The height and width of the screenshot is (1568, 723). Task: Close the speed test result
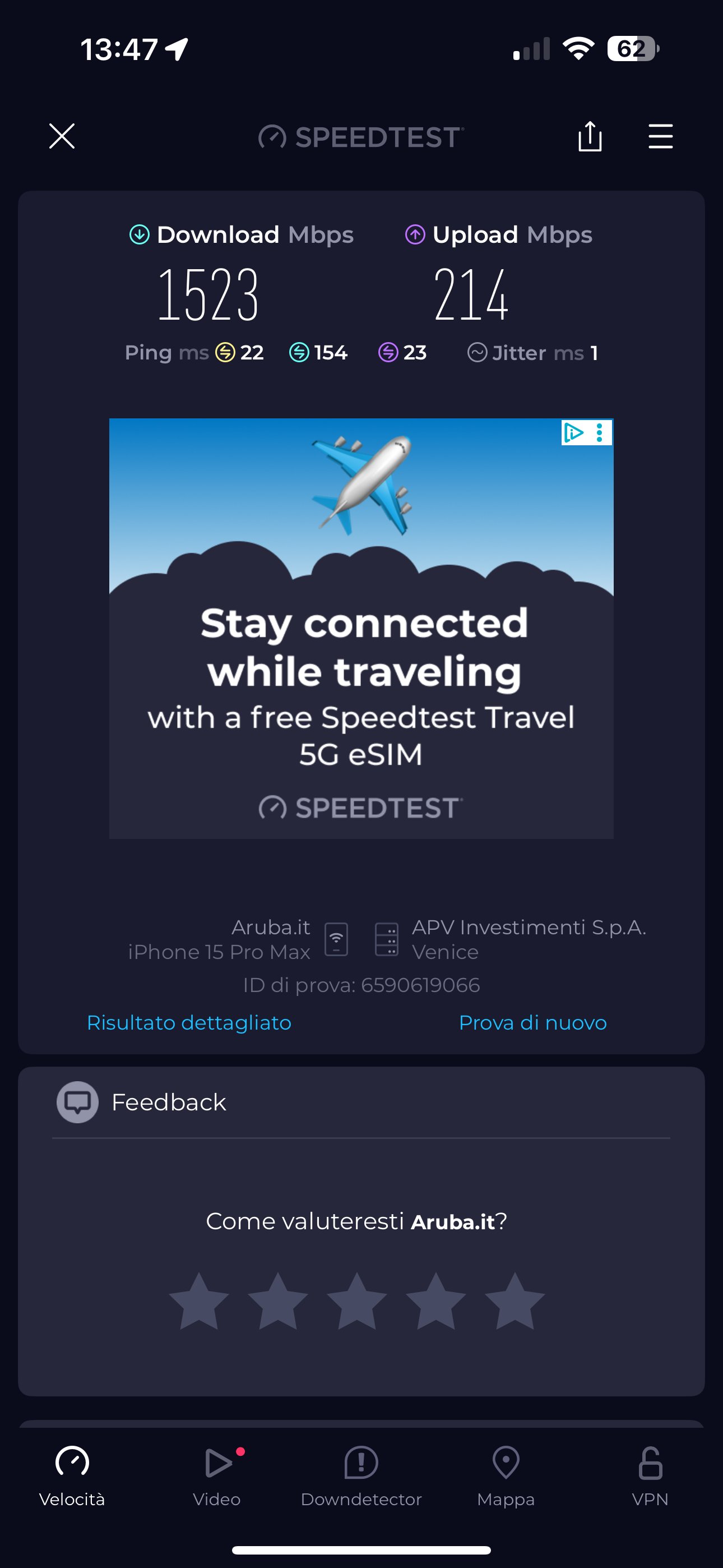click(62, 136)
